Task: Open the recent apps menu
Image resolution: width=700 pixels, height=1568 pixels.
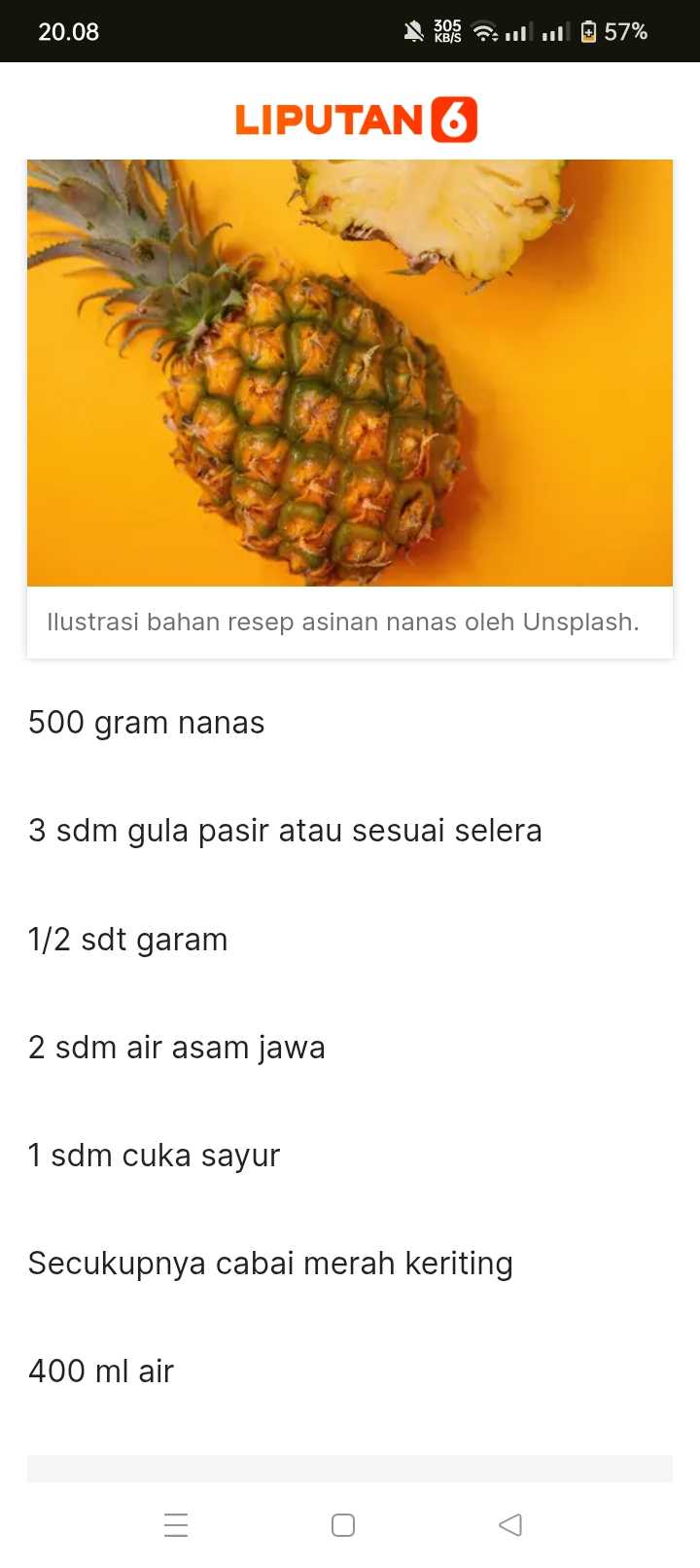Action: (176, 1524)
